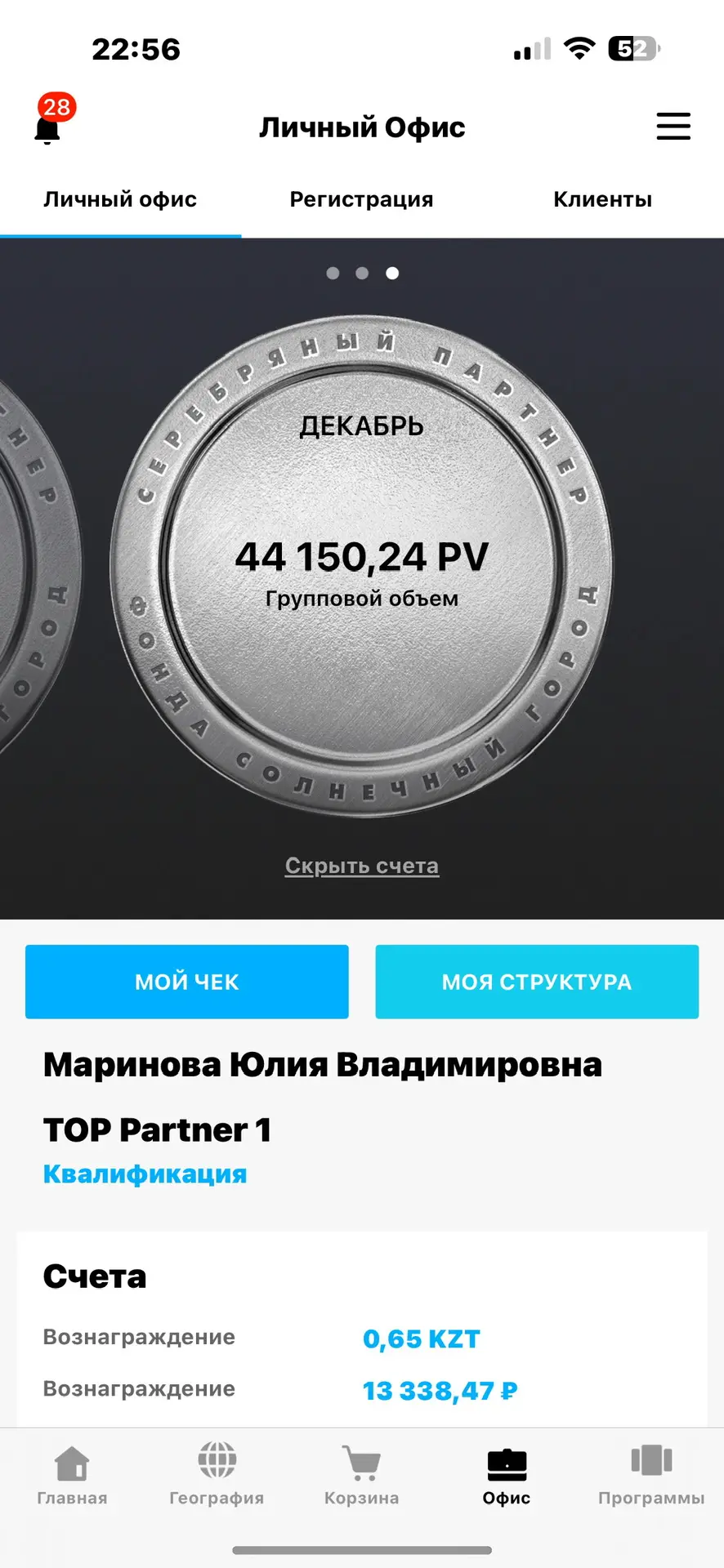The image size is (724, 1568).
Task: Select the Личный офис tab
Action: point(120,199)
